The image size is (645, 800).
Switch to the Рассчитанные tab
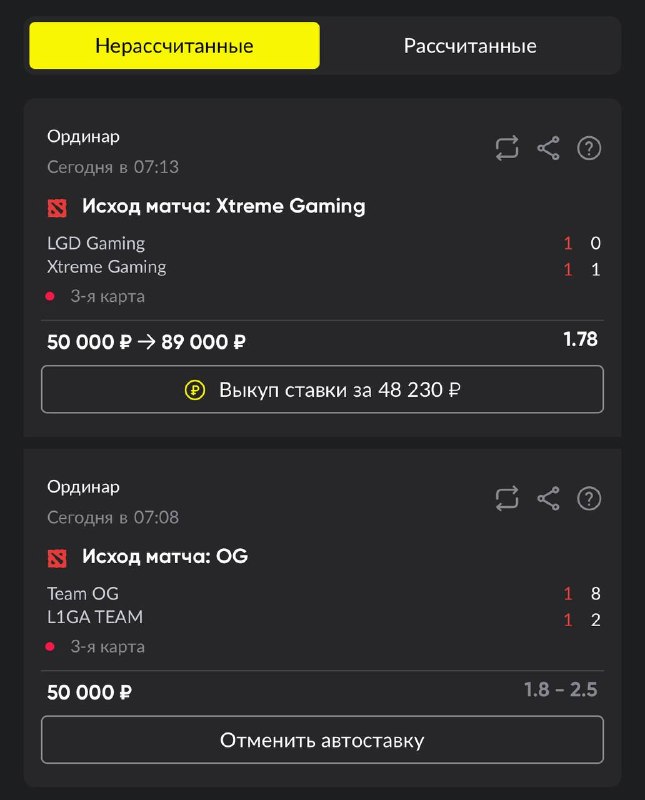470,46
